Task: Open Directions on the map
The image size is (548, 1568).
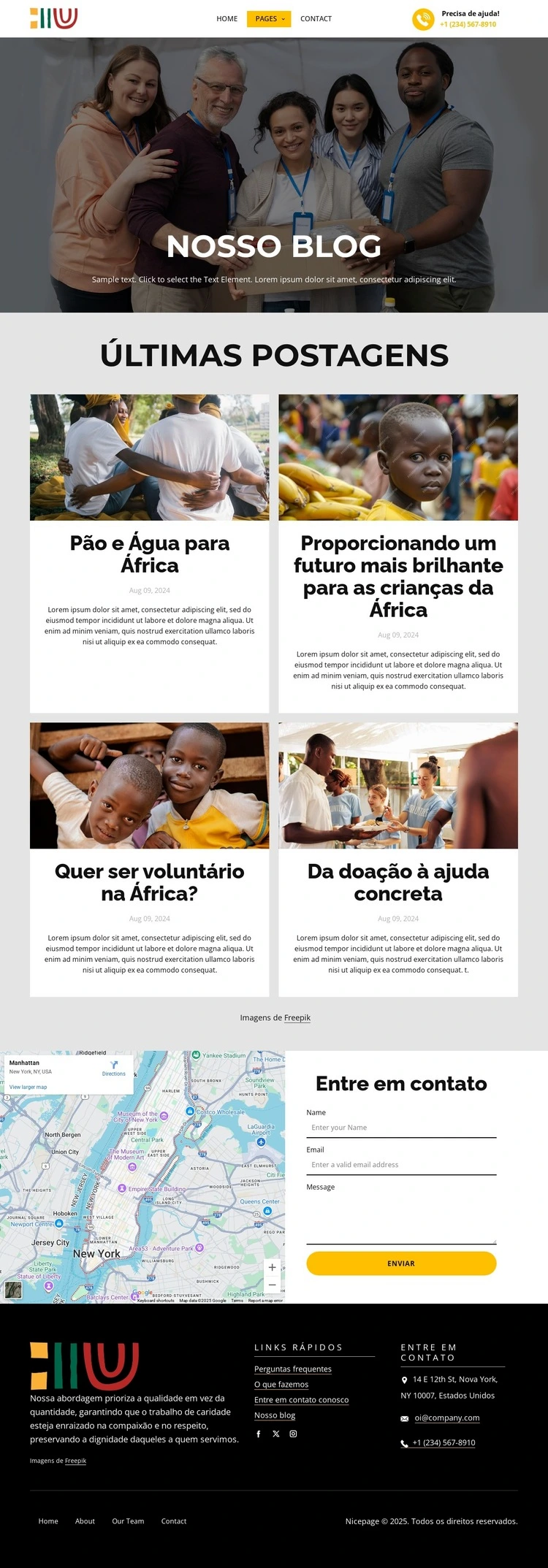Action: [x=114, y=1068]
